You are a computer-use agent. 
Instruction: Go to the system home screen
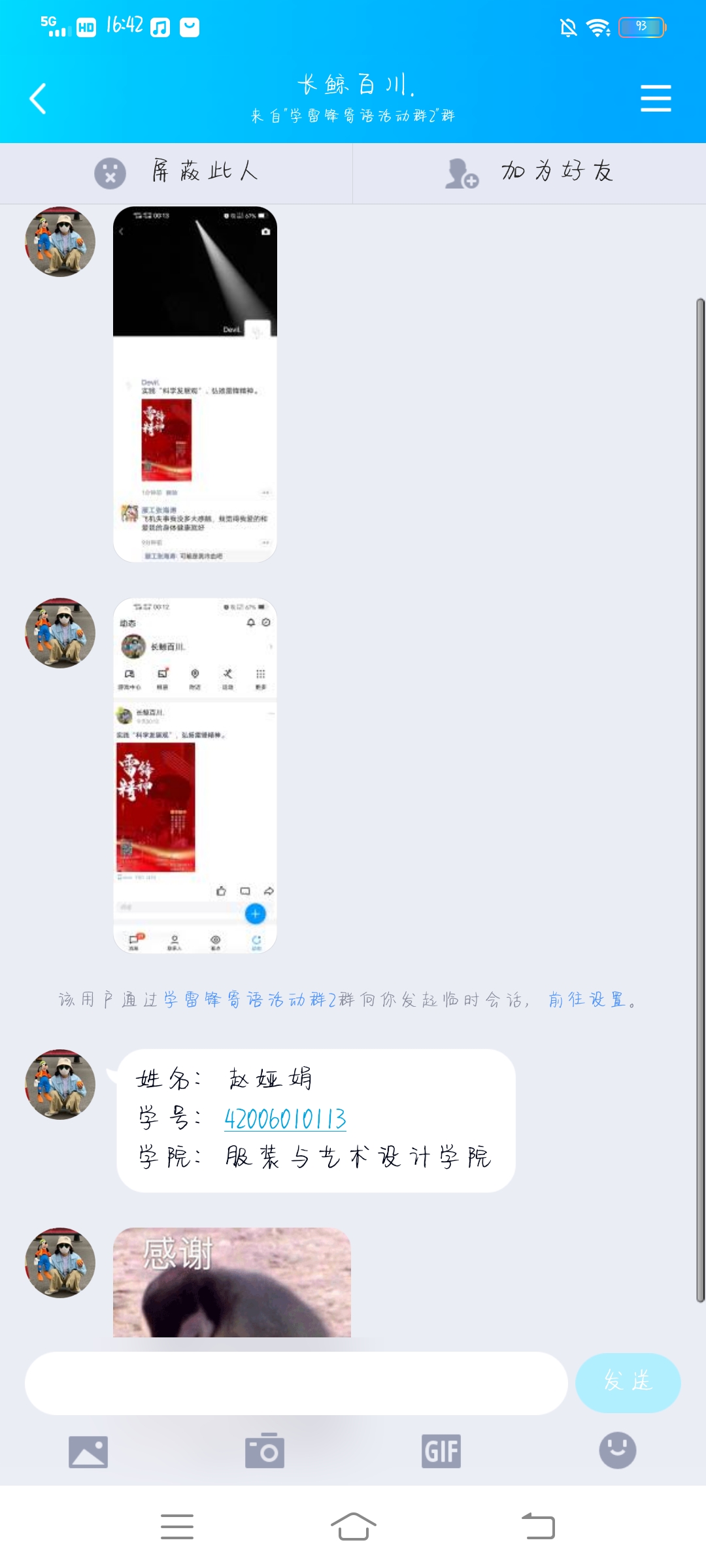click(x=353, y=1527)
